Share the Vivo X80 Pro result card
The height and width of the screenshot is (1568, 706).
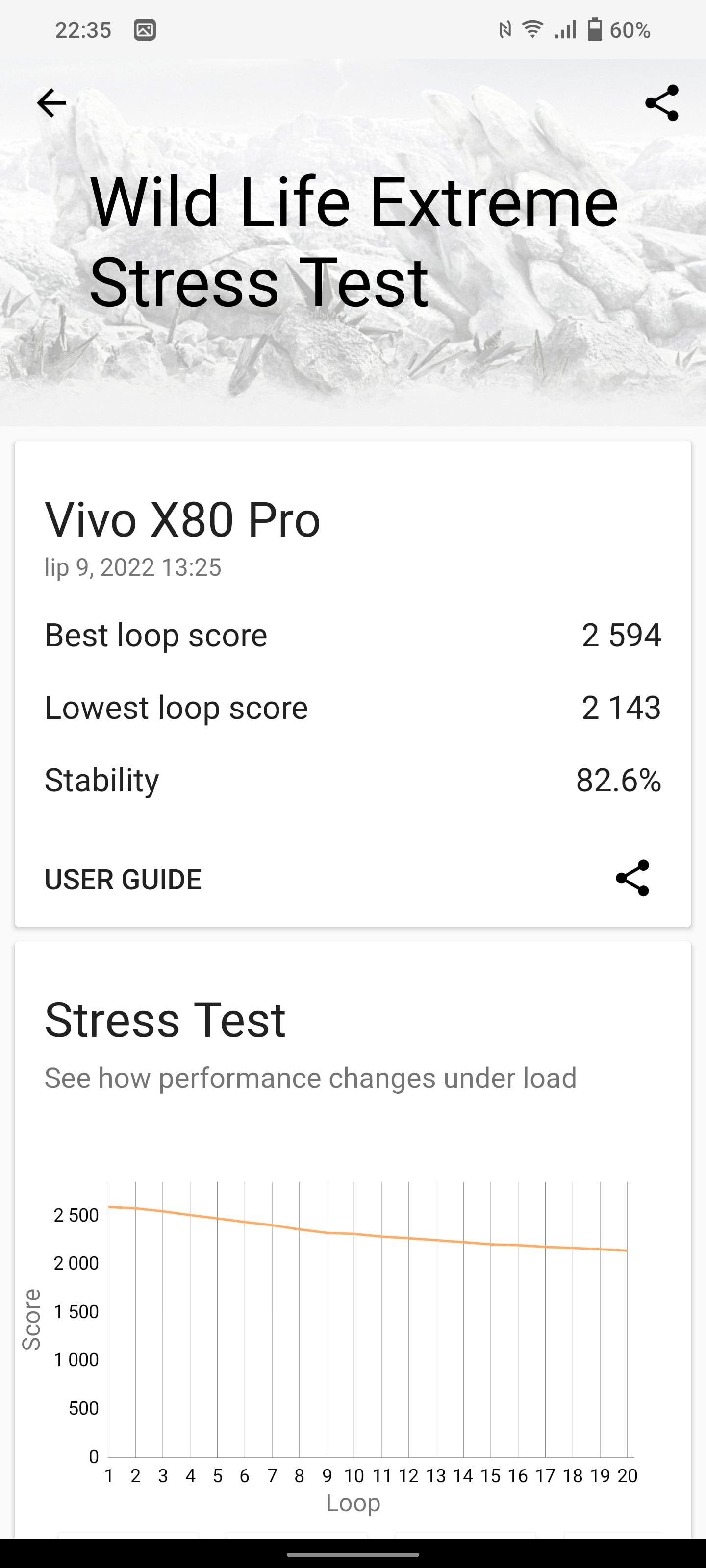(632, 879)
